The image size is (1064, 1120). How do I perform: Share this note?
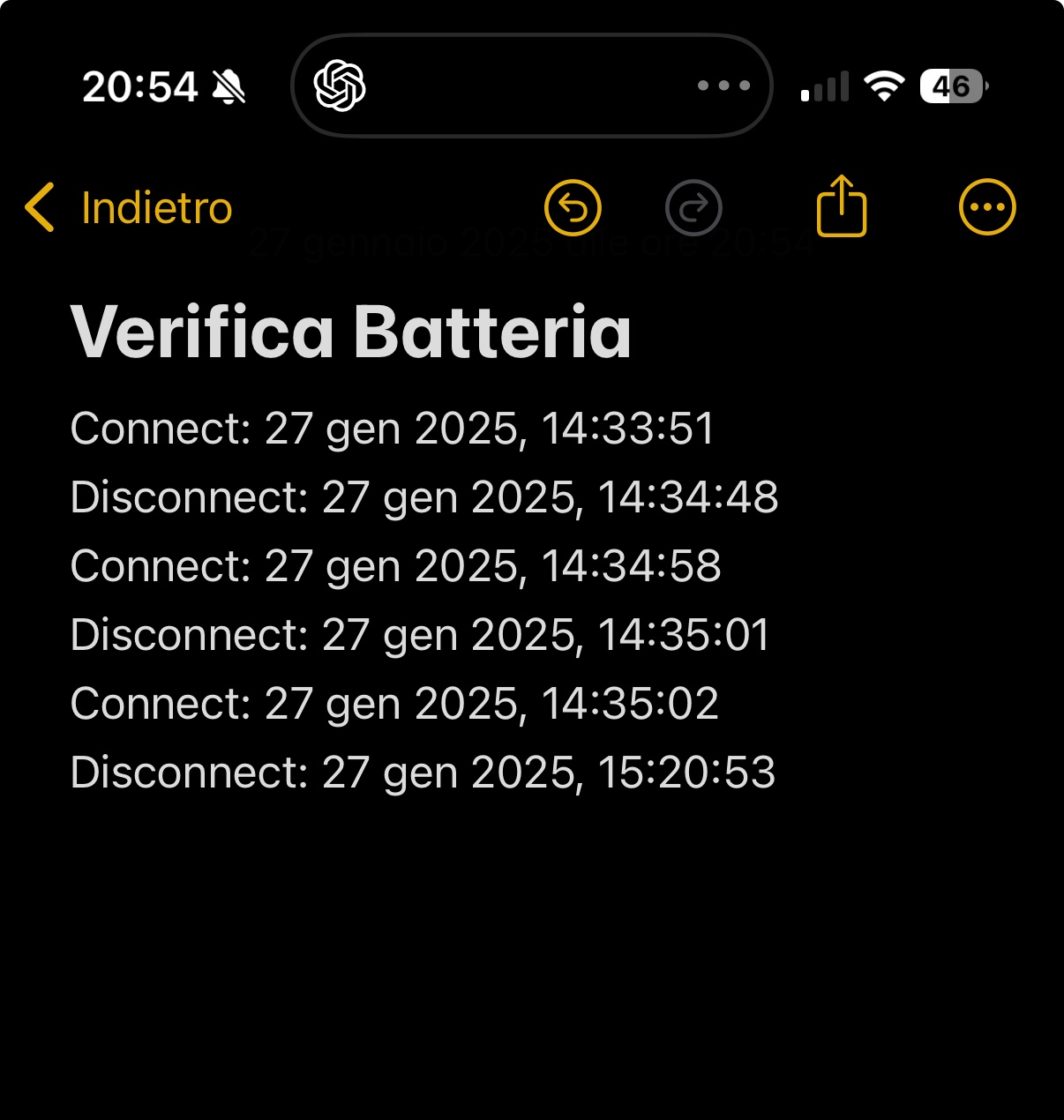[841, 207]
